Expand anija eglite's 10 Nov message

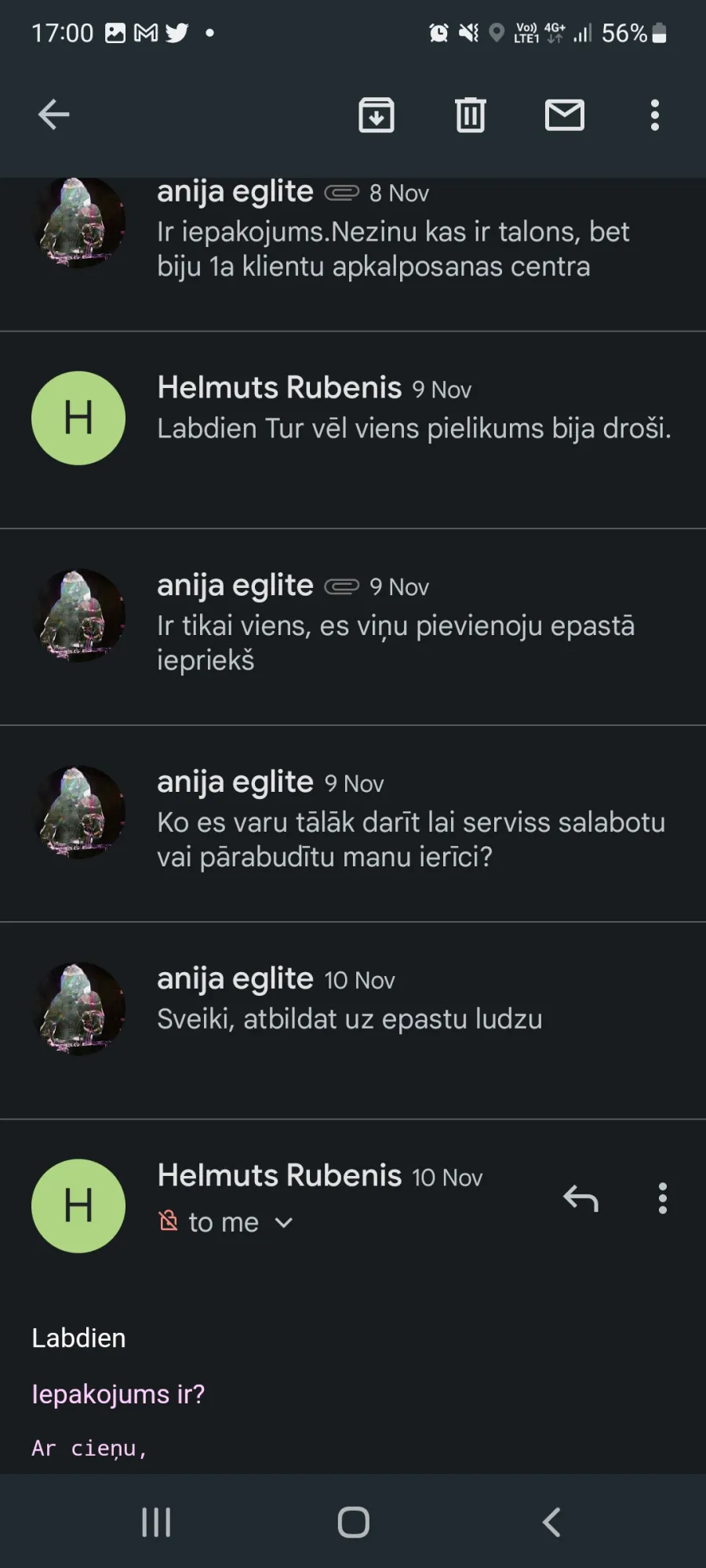(x=353, y=1020)
